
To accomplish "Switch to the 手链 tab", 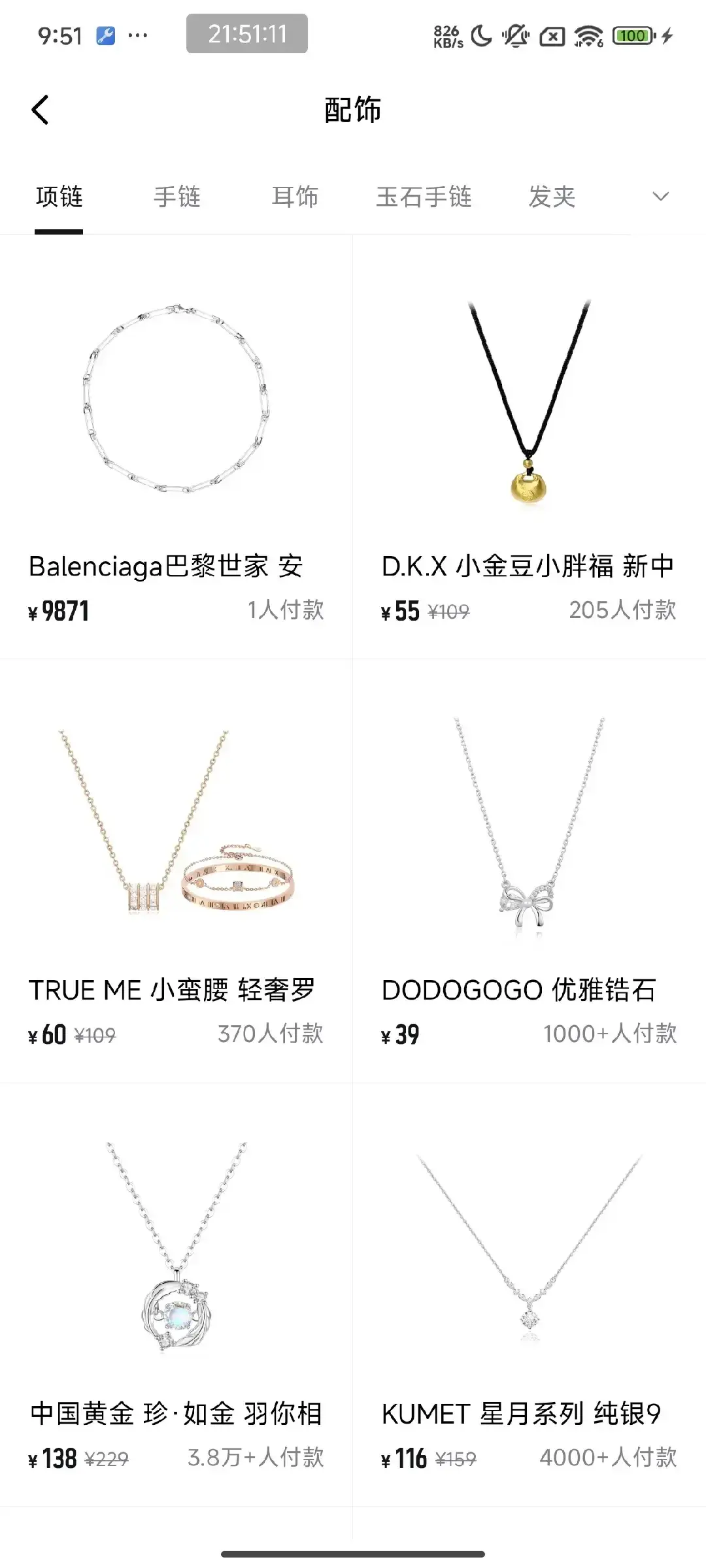I will tap(176, 197).
